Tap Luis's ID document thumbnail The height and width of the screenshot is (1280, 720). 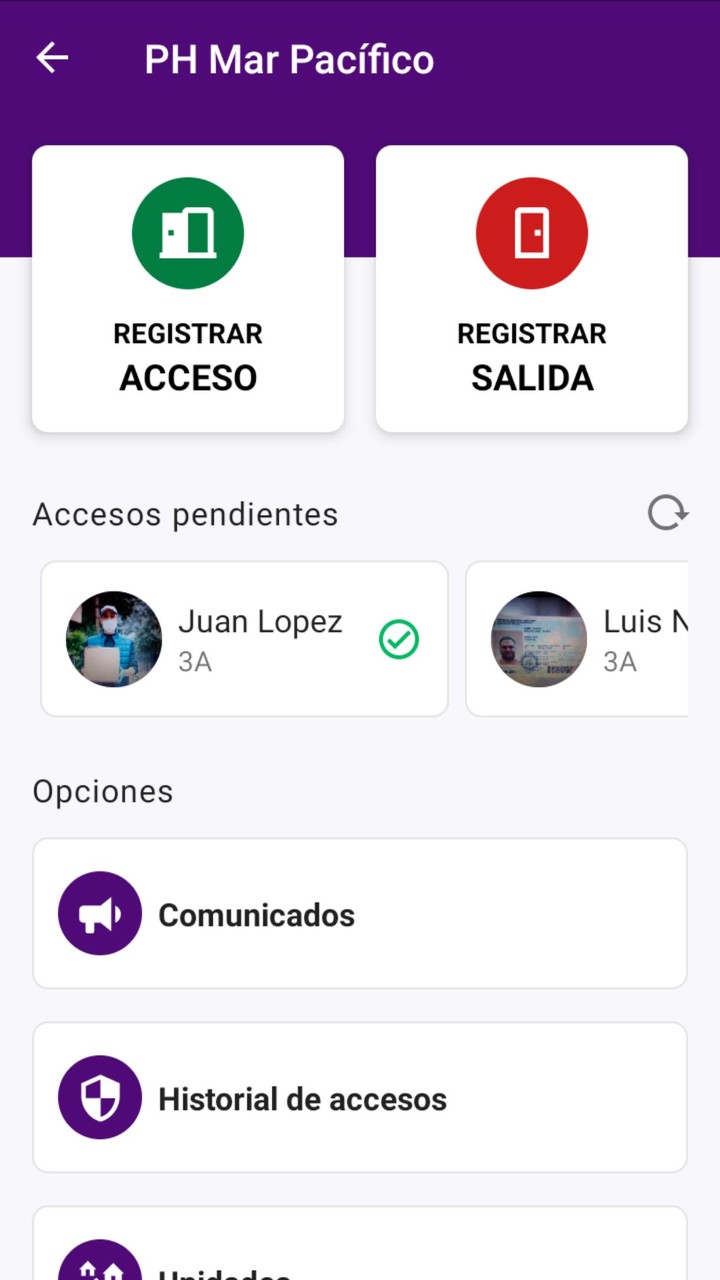(539, 639)
